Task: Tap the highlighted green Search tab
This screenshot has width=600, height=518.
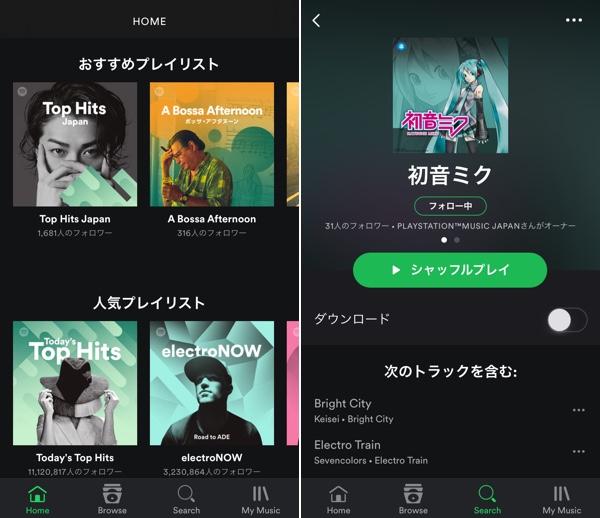Action: [487, 499]
